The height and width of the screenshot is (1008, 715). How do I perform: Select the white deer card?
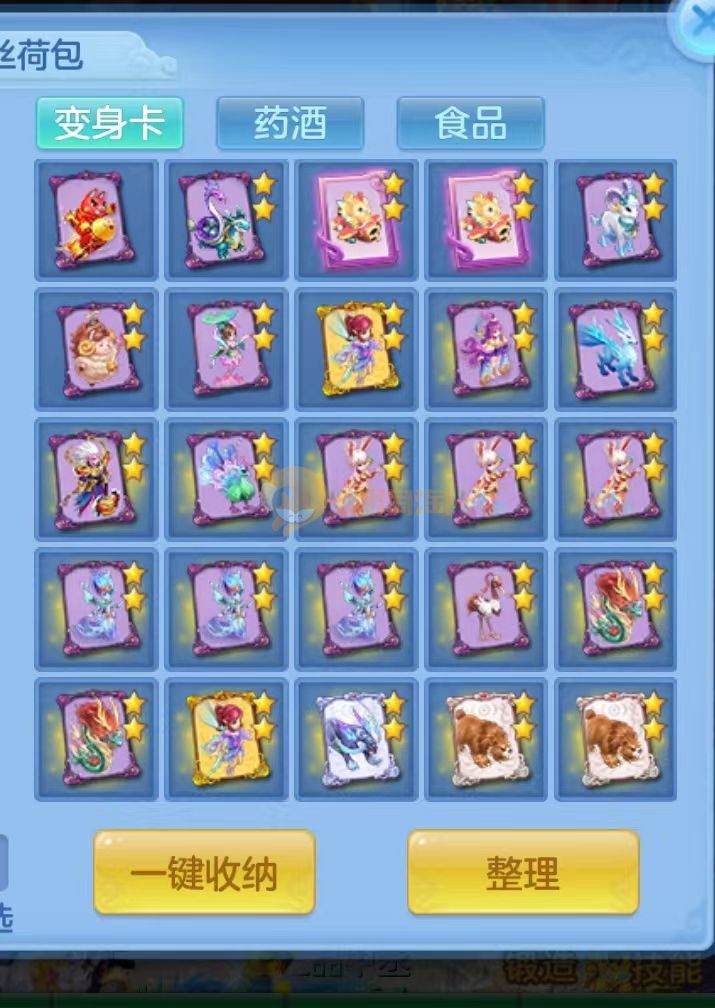(616, 220)
